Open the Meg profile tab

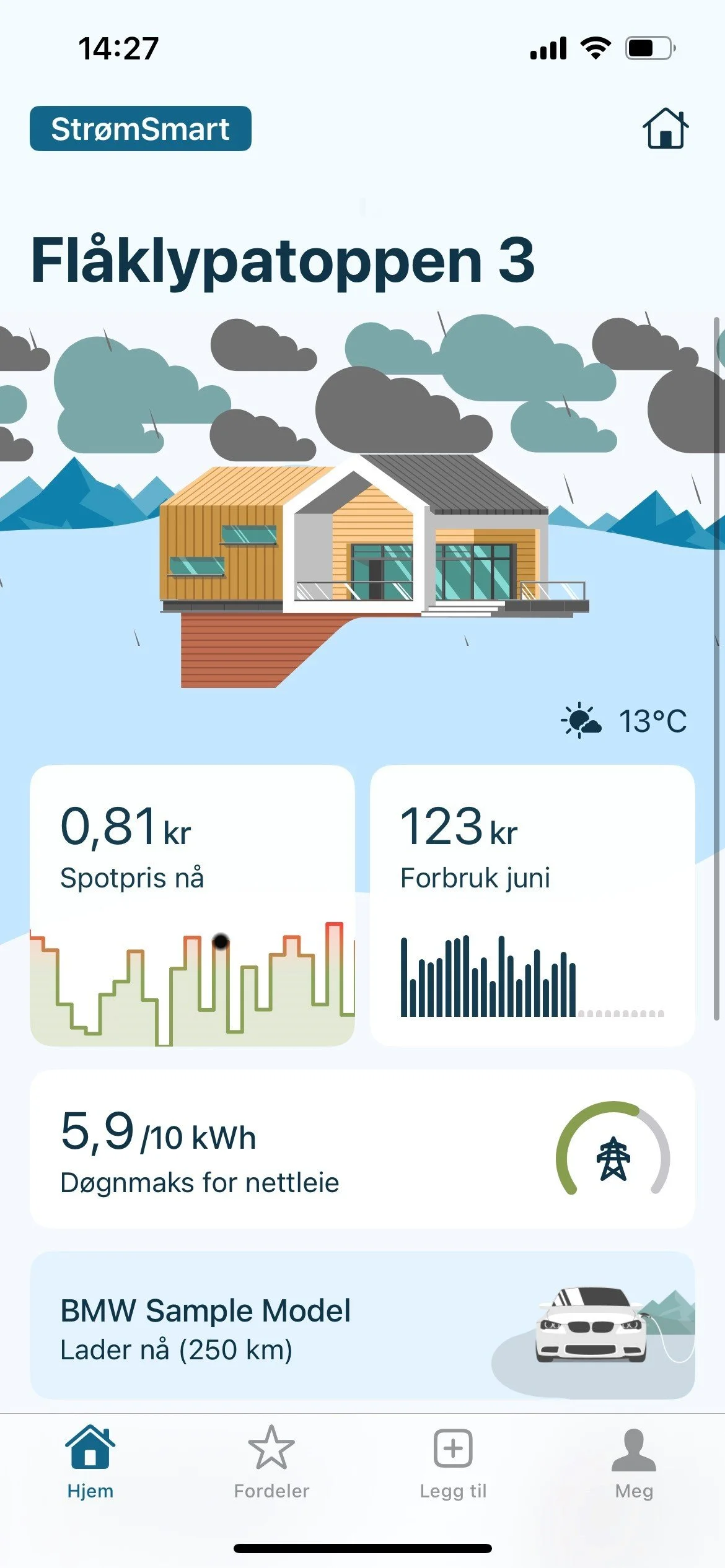pos(634,1463)
